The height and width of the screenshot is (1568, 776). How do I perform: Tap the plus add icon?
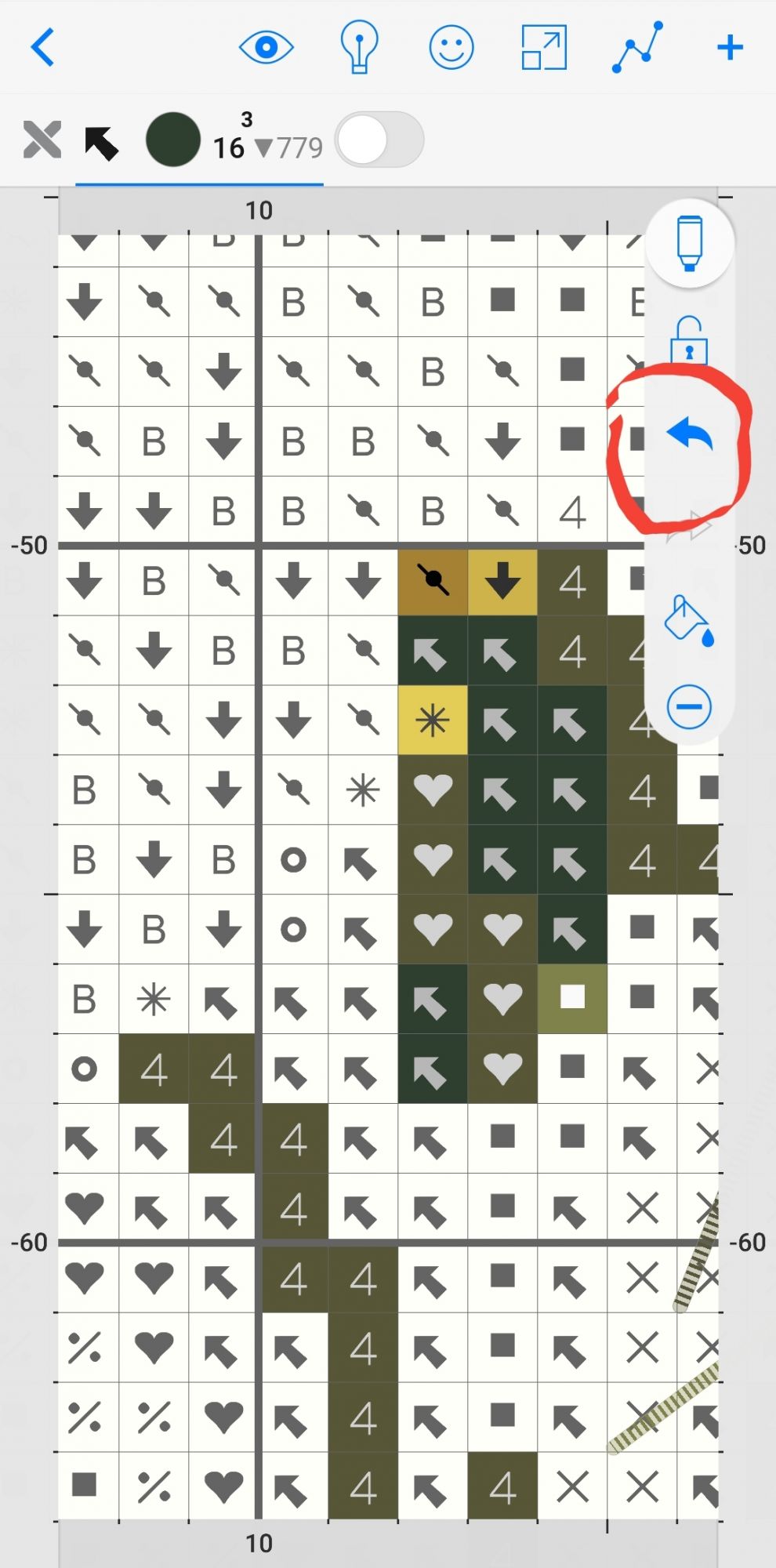coord(730,48)
